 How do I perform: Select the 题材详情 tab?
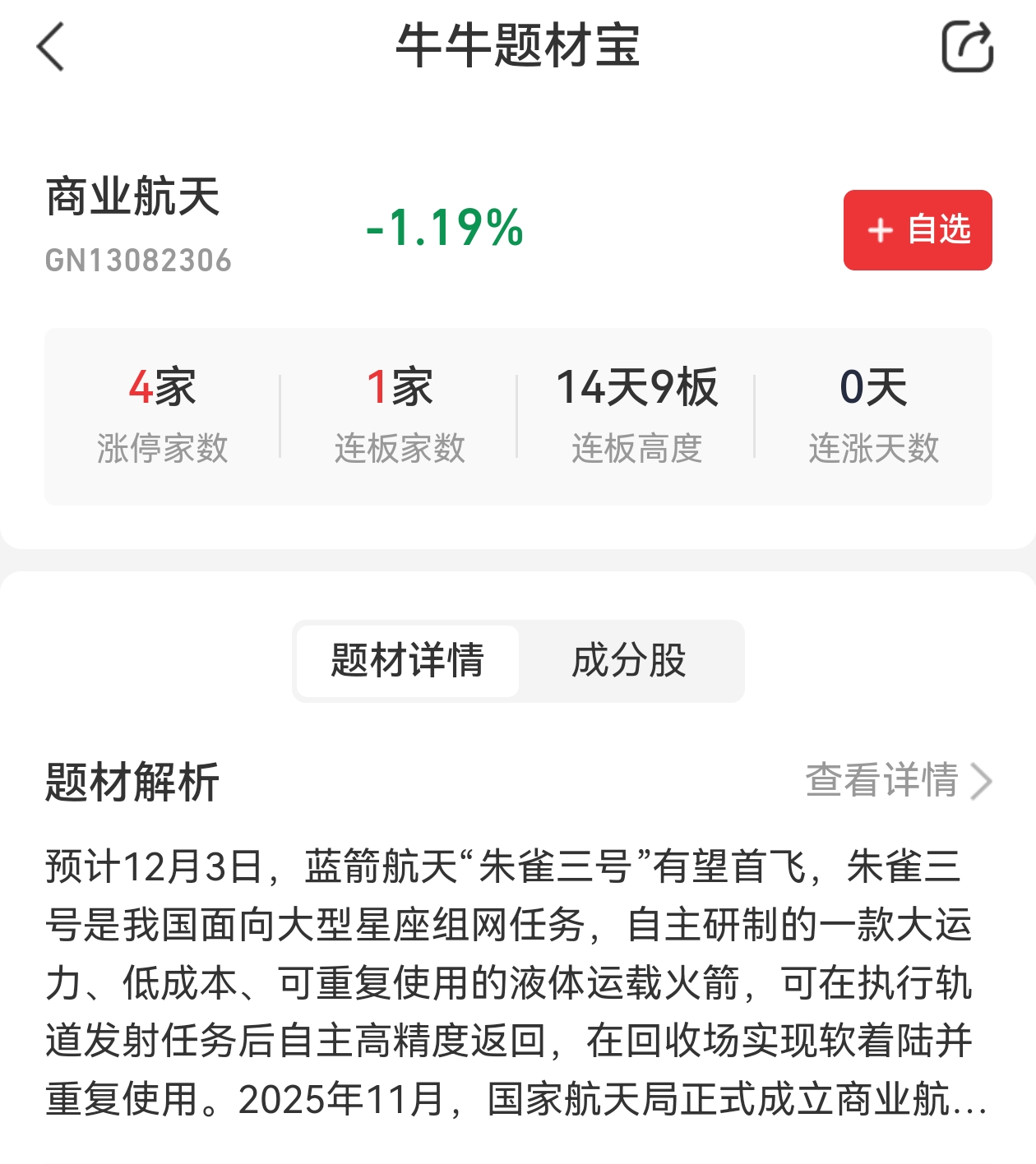point(408,661)
